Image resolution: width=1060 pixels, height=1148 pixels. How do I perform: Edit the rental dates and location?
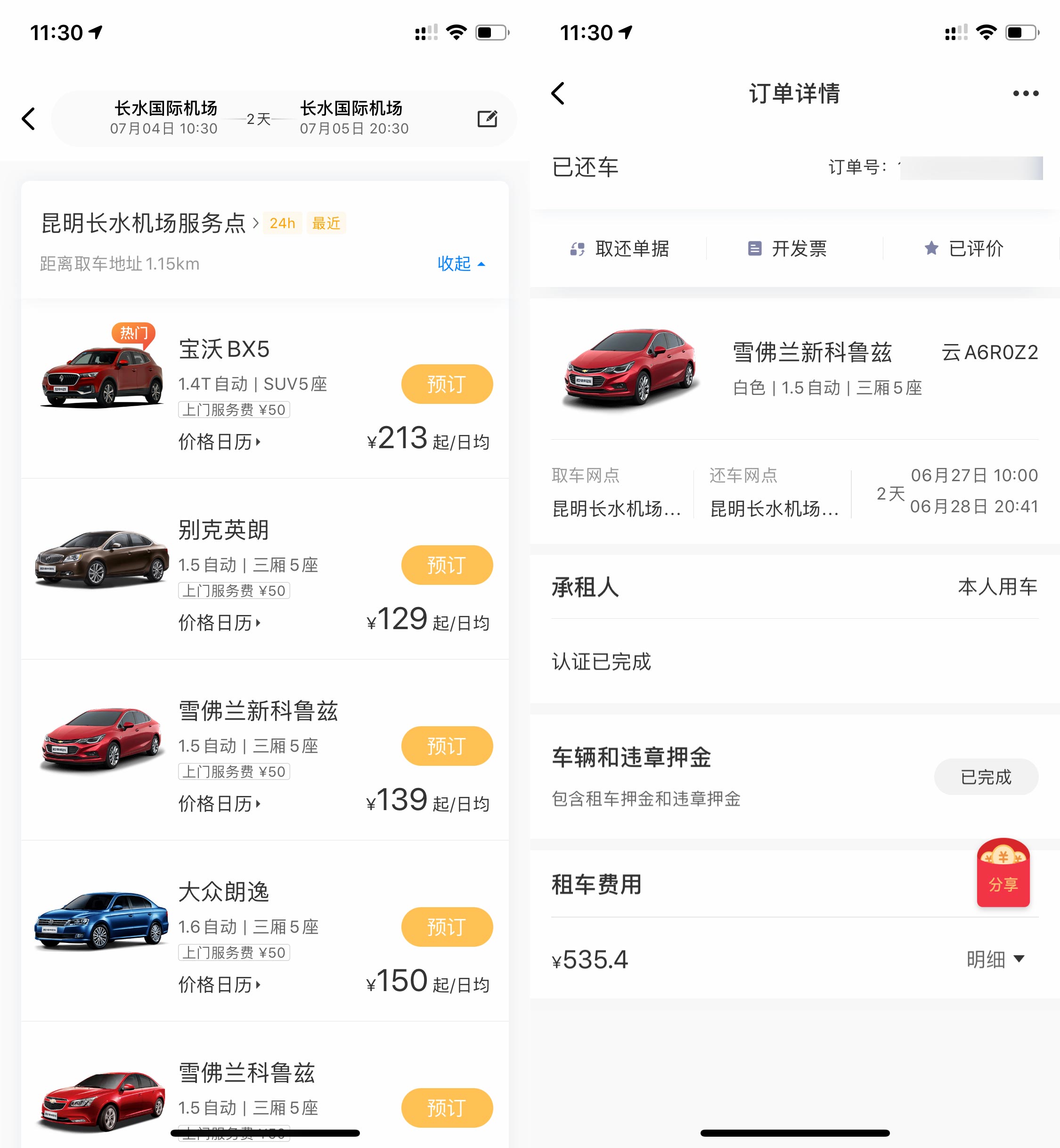tap(487, 119)
